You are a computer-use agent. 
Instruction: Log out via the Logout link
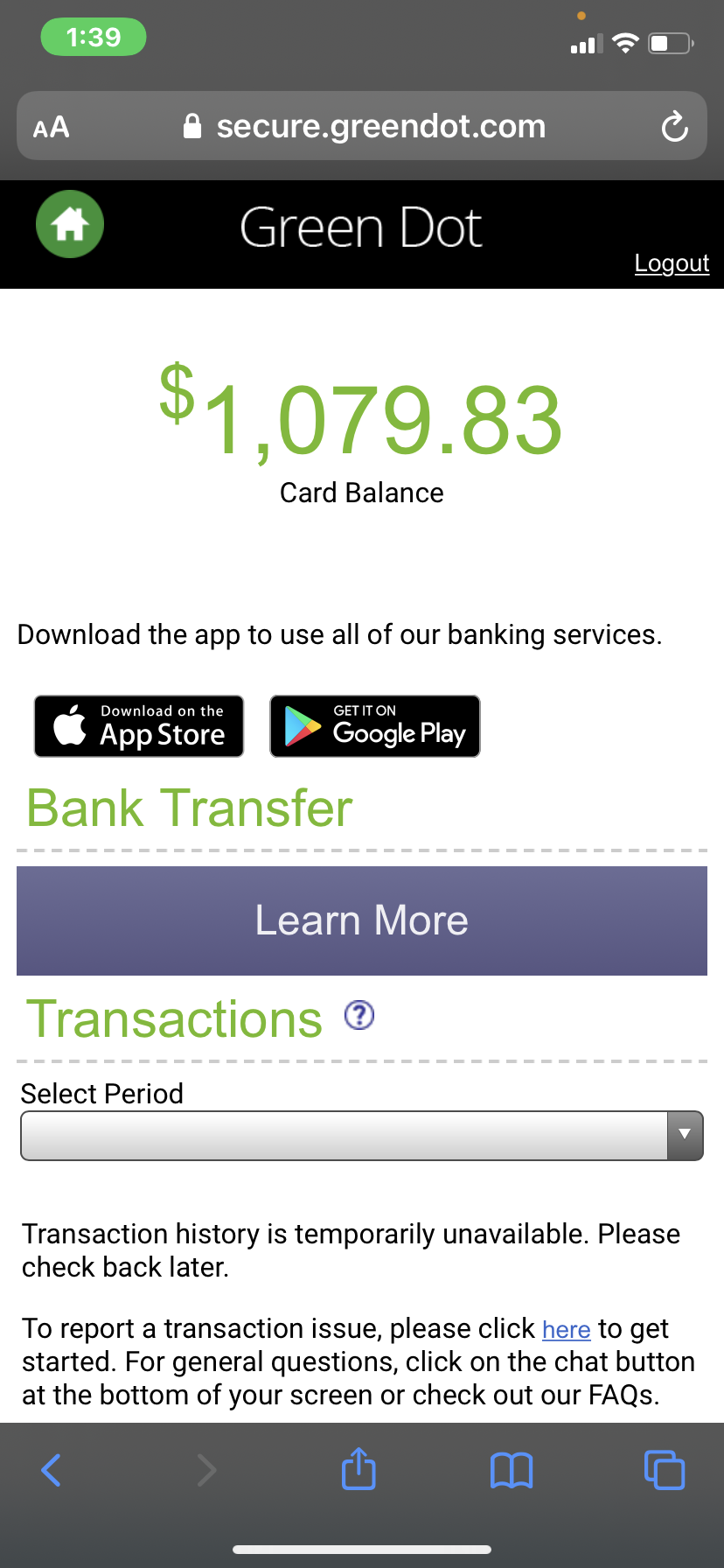coord(672,263)
